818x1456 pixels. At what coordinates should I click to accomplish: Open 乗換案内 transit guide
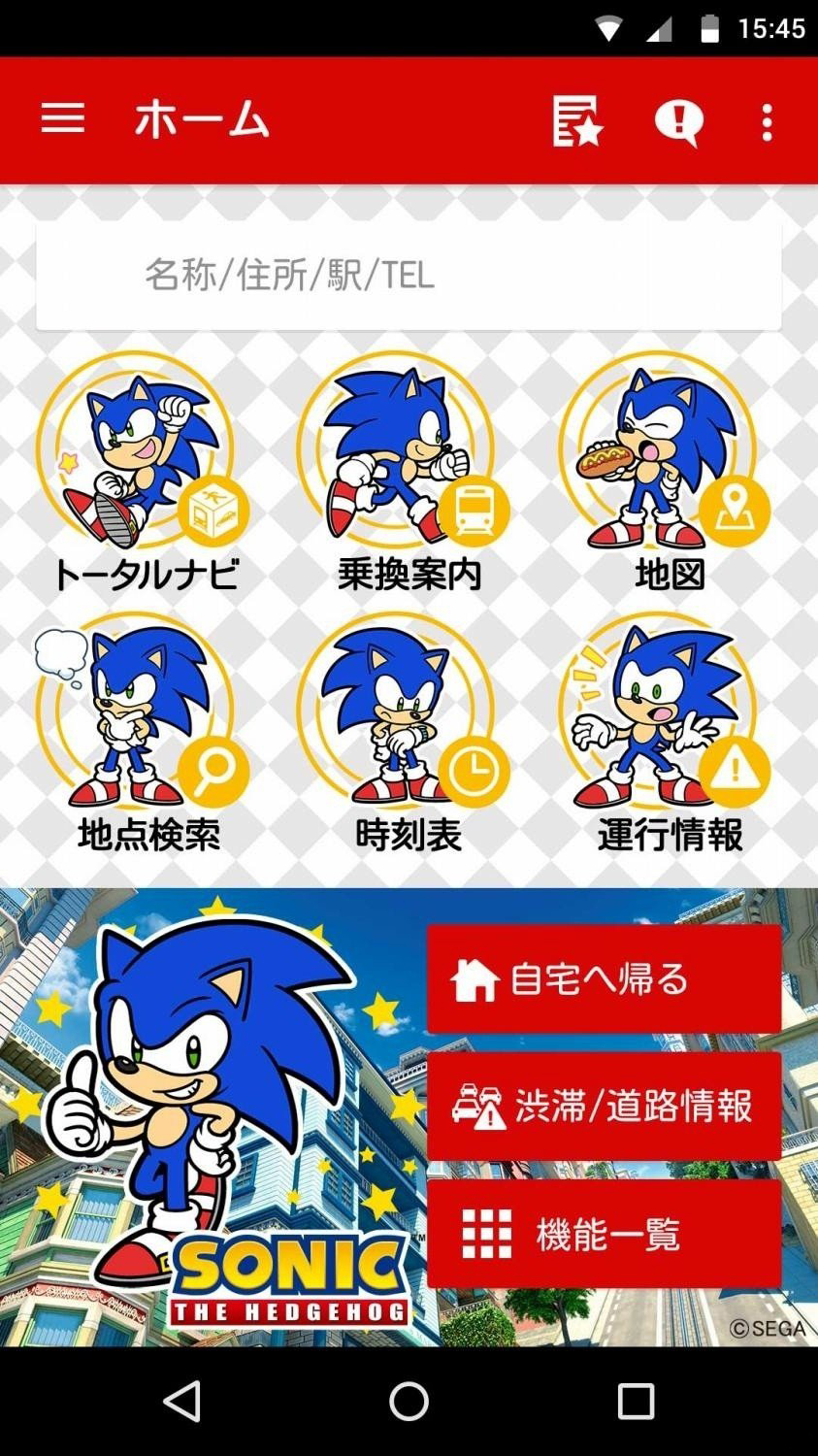[x=409, y=466]
